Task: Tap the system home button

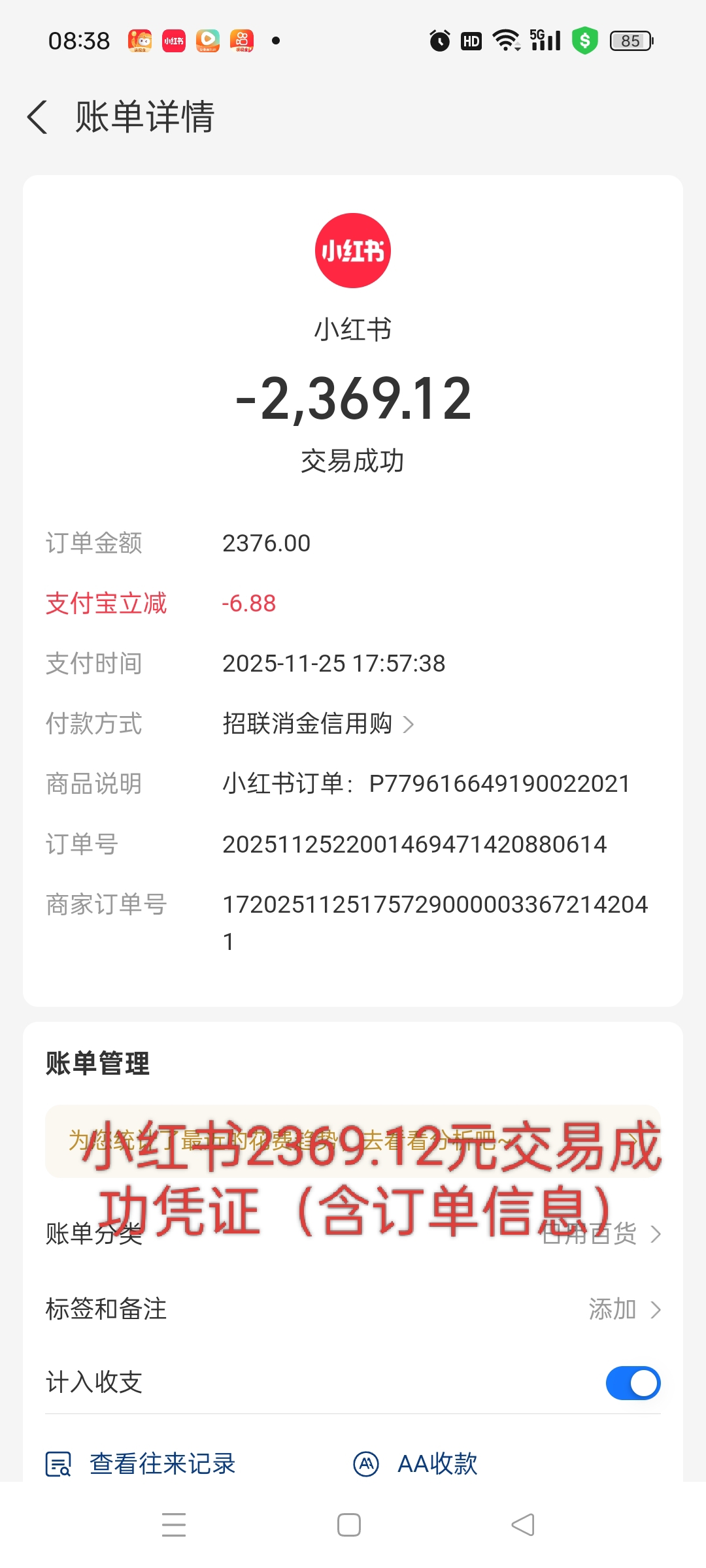Action: [x=349, y=1526]
